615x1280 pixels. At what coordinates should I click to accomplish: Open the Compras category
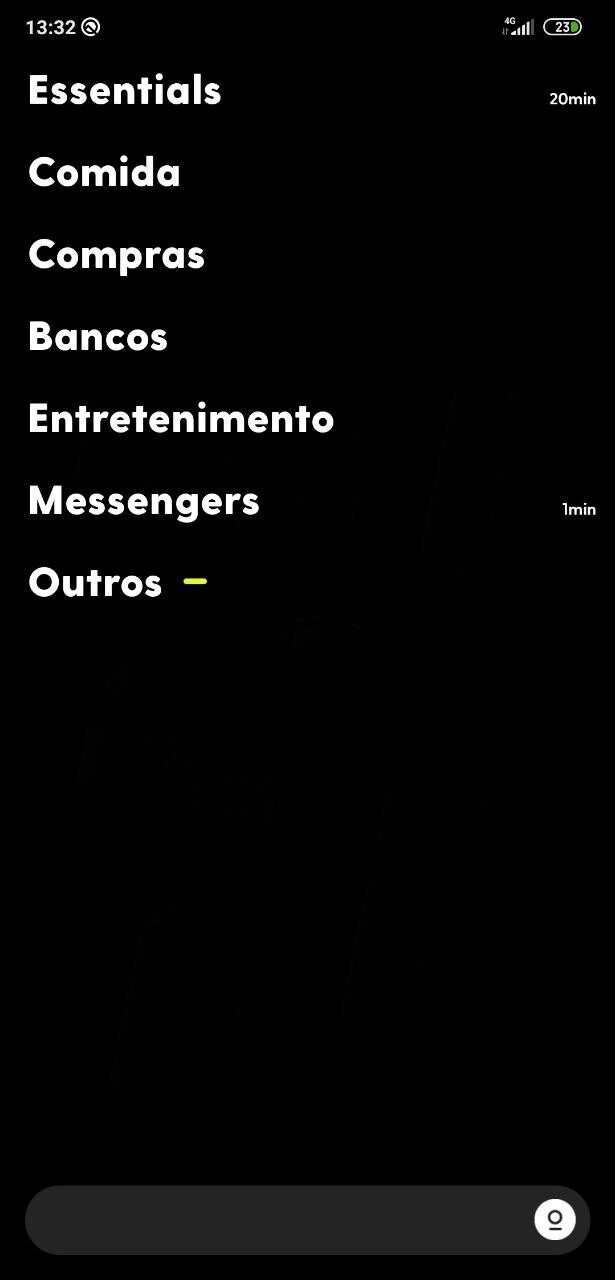point(116,255)
